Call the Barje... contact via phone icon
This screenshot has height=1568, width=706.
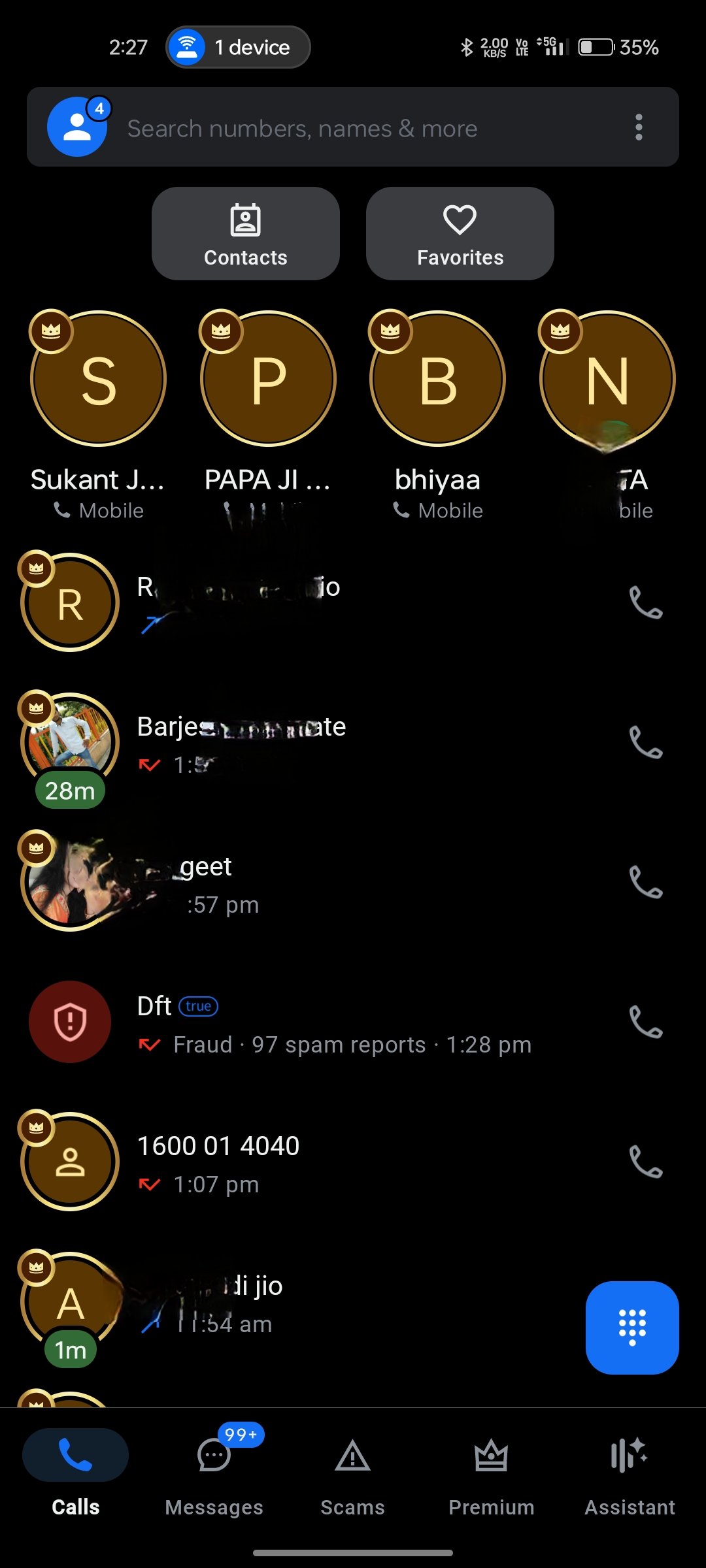tap(645, 742)
